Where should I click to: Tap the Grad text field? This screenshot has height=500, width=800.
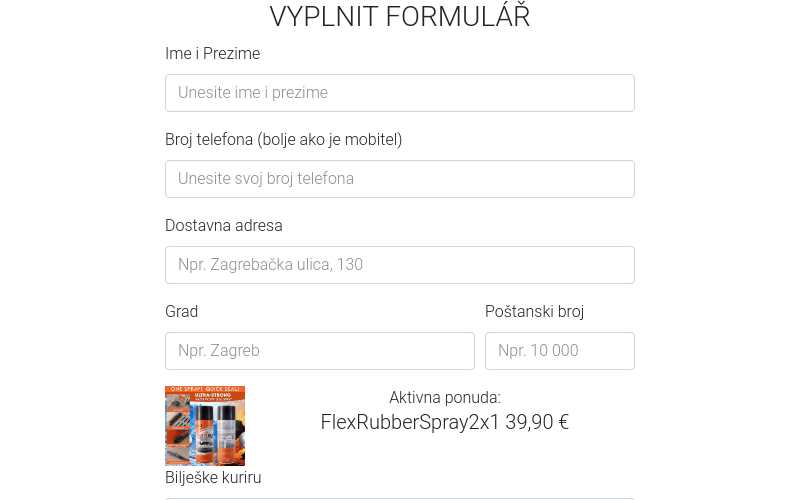pos(319,351)
